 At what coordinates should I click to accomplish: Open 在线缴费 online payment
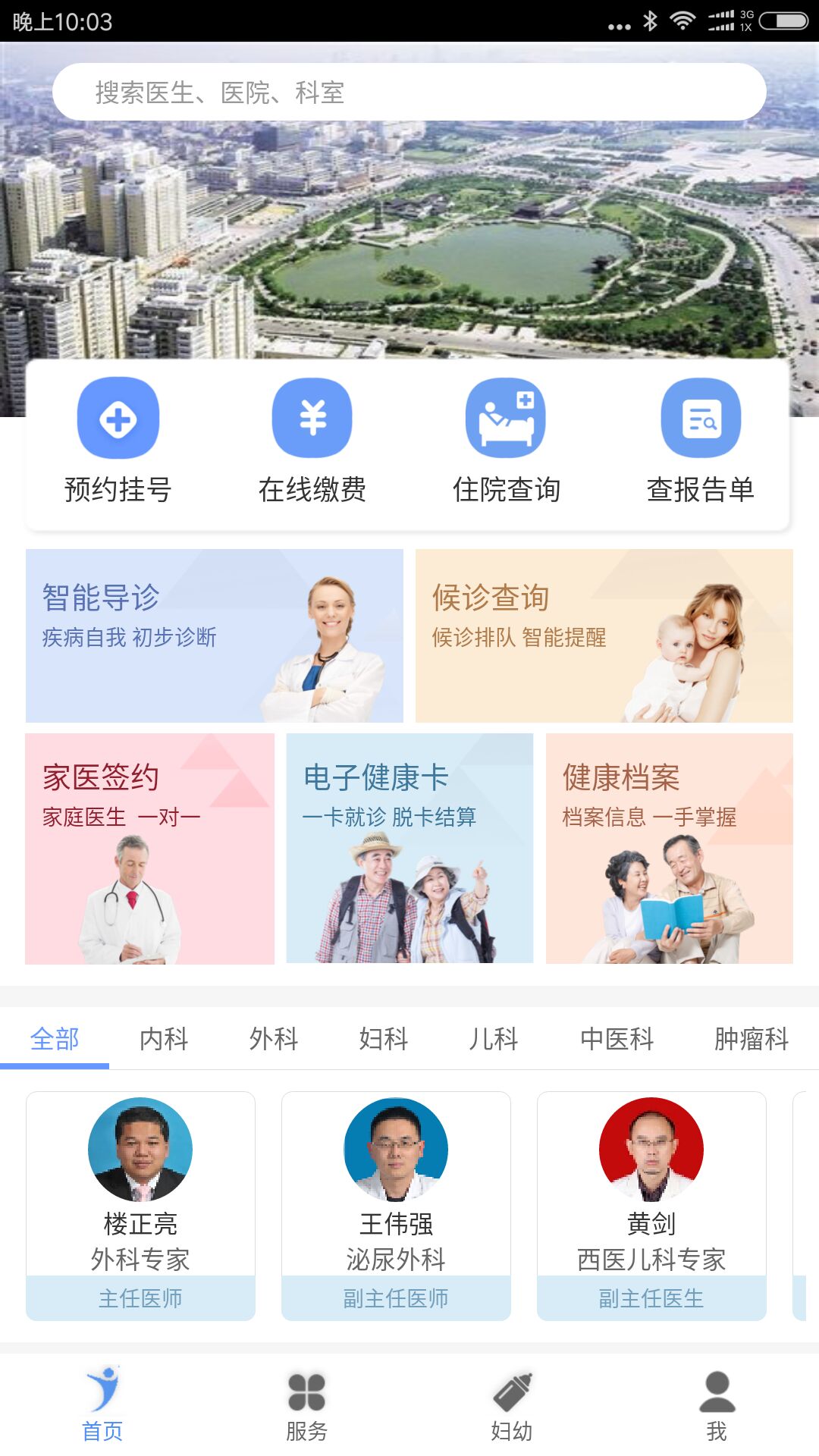click(x=312, y=440)
